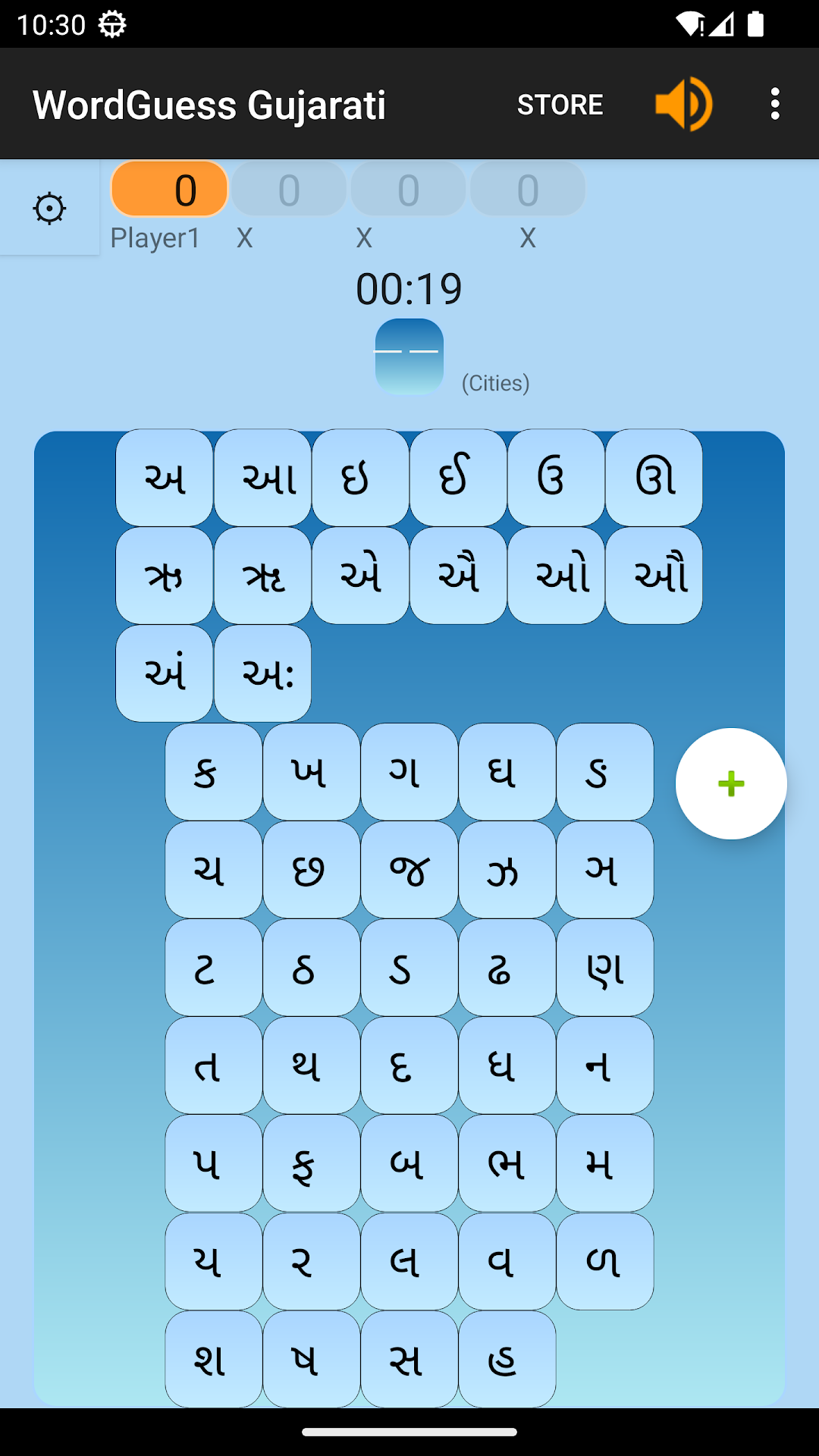Guess the consonant ક

click(x=214, y=772)
